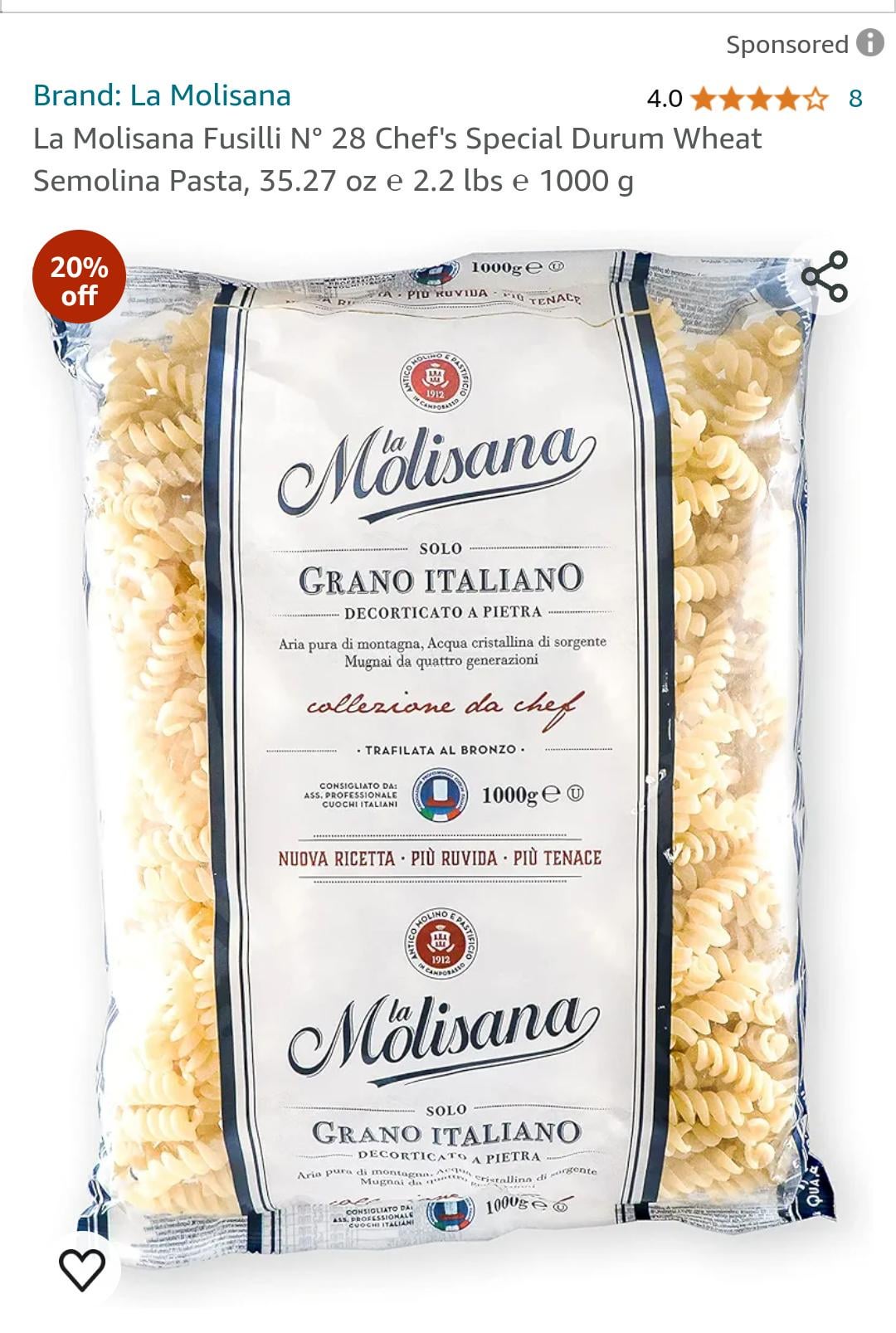Screen dimensions: 896x1333
Task: Enlarge the La Molisana fusilli product image
Action: click(x=448, y=747)
